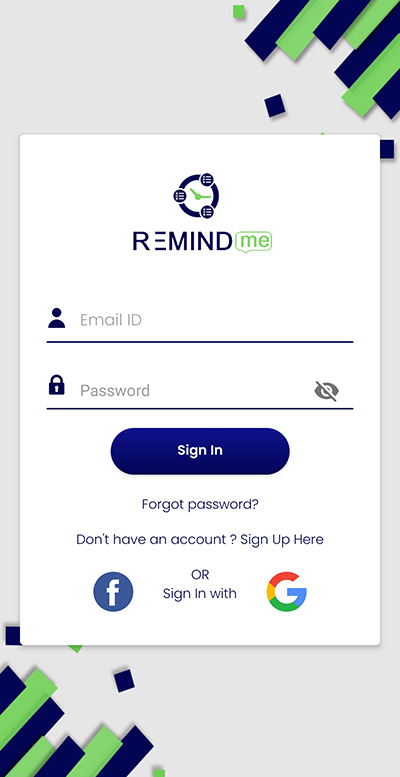This screenshot has height=777, width=400.
Task: Toggle password visibility eye icon
Action: [327, 391]
